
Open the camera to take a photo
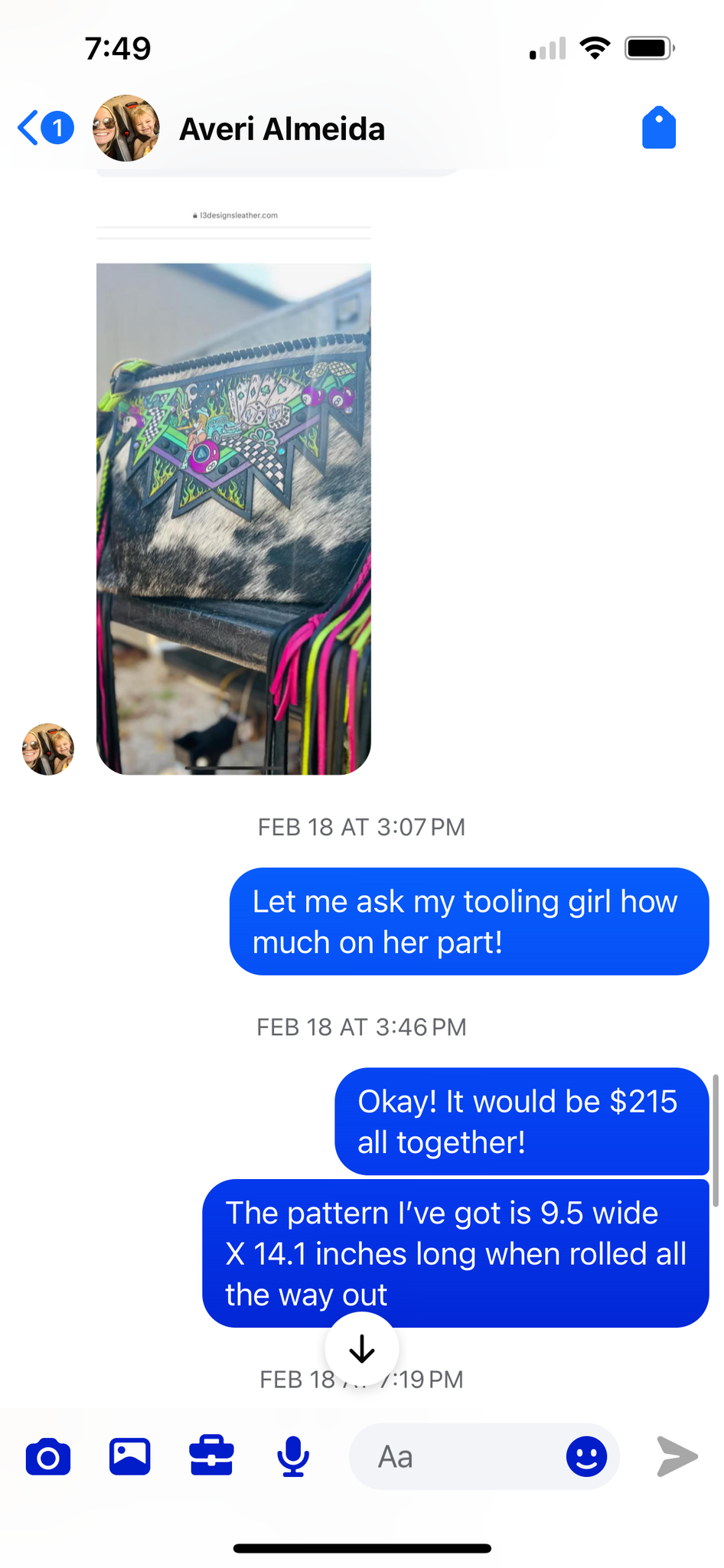tap(48, 1456)
